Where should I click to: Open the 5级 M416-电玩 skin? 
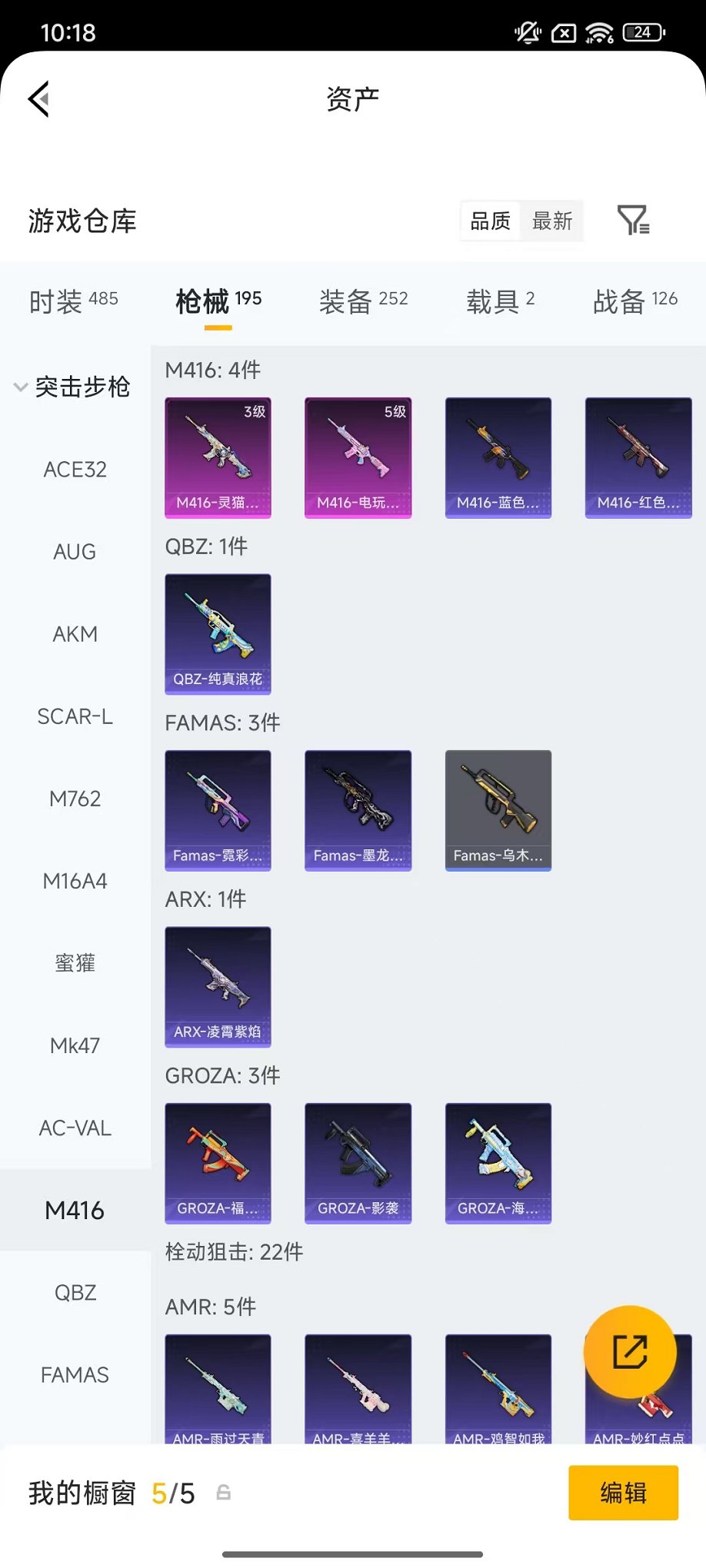(358, 457)
